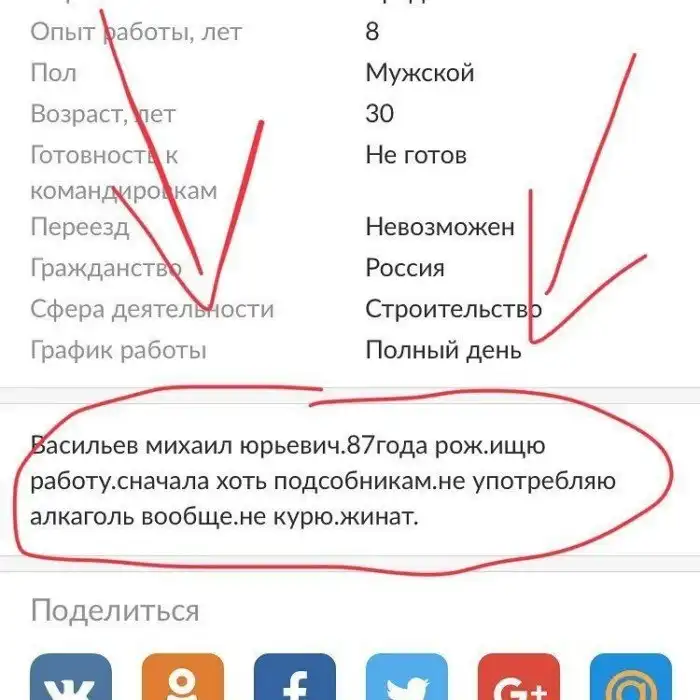
Task: Share the resume on Google+
Action: tap(518, 680)
